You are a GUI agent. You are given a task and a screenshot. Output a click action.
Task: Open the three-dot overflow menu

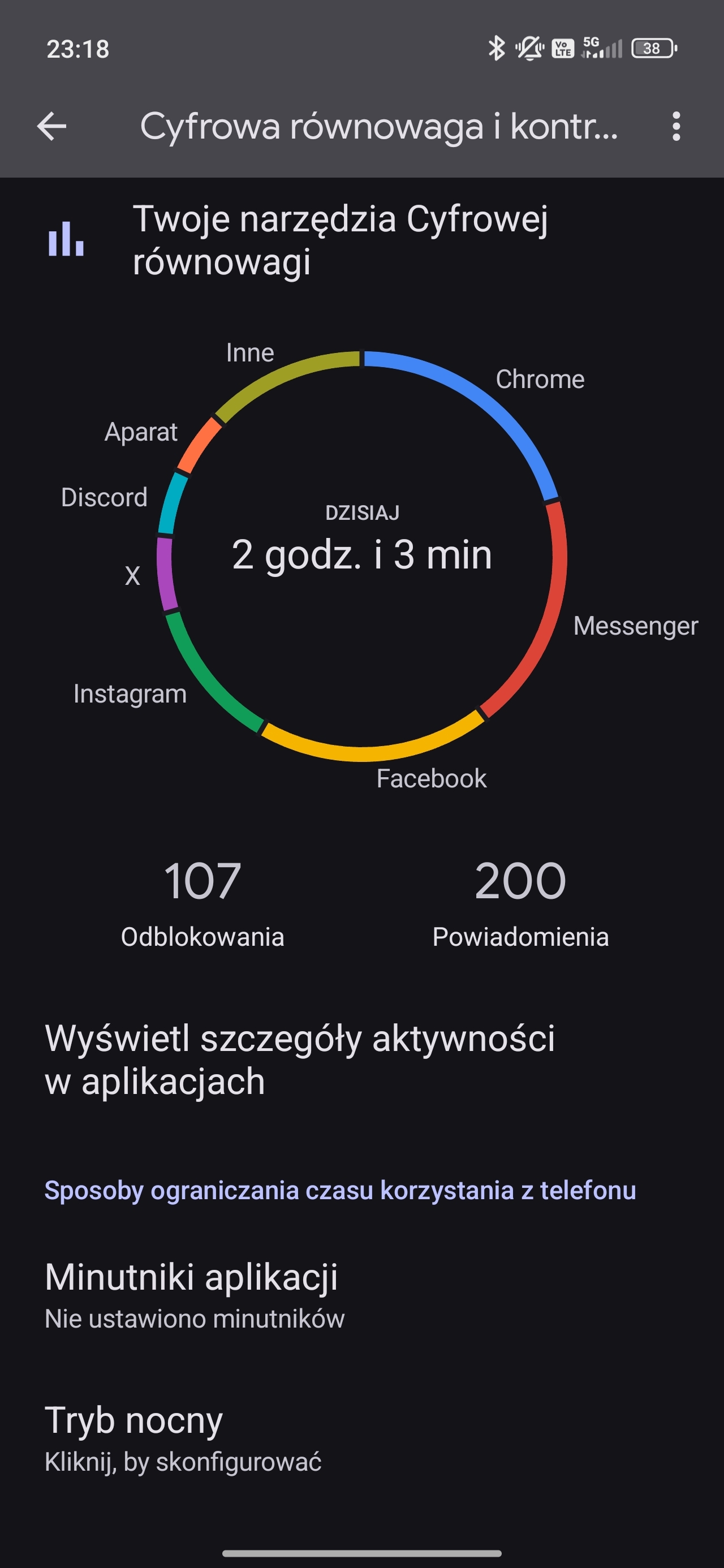(x=676, y=127)
